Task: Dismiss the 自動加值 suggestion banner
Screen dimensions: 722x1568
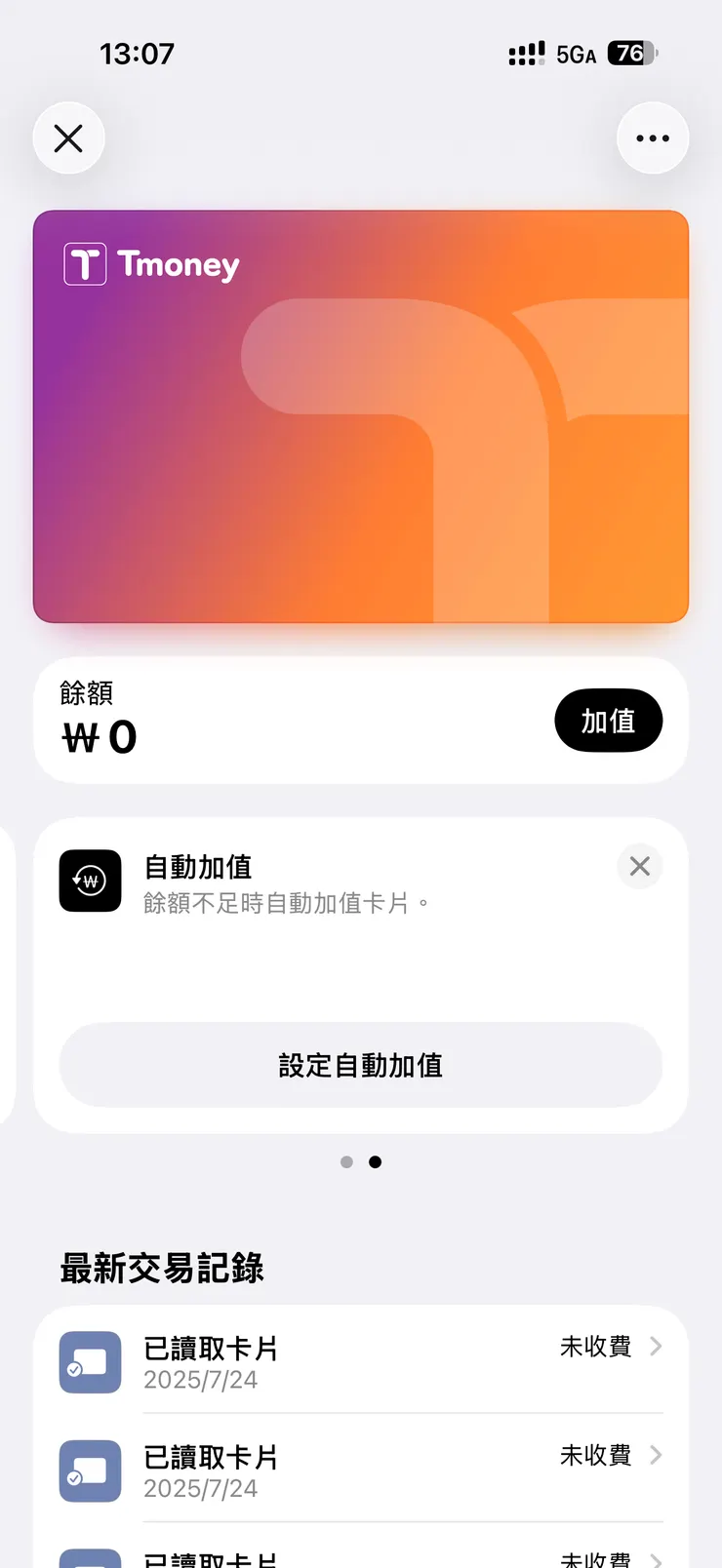Action: [639, 866]
